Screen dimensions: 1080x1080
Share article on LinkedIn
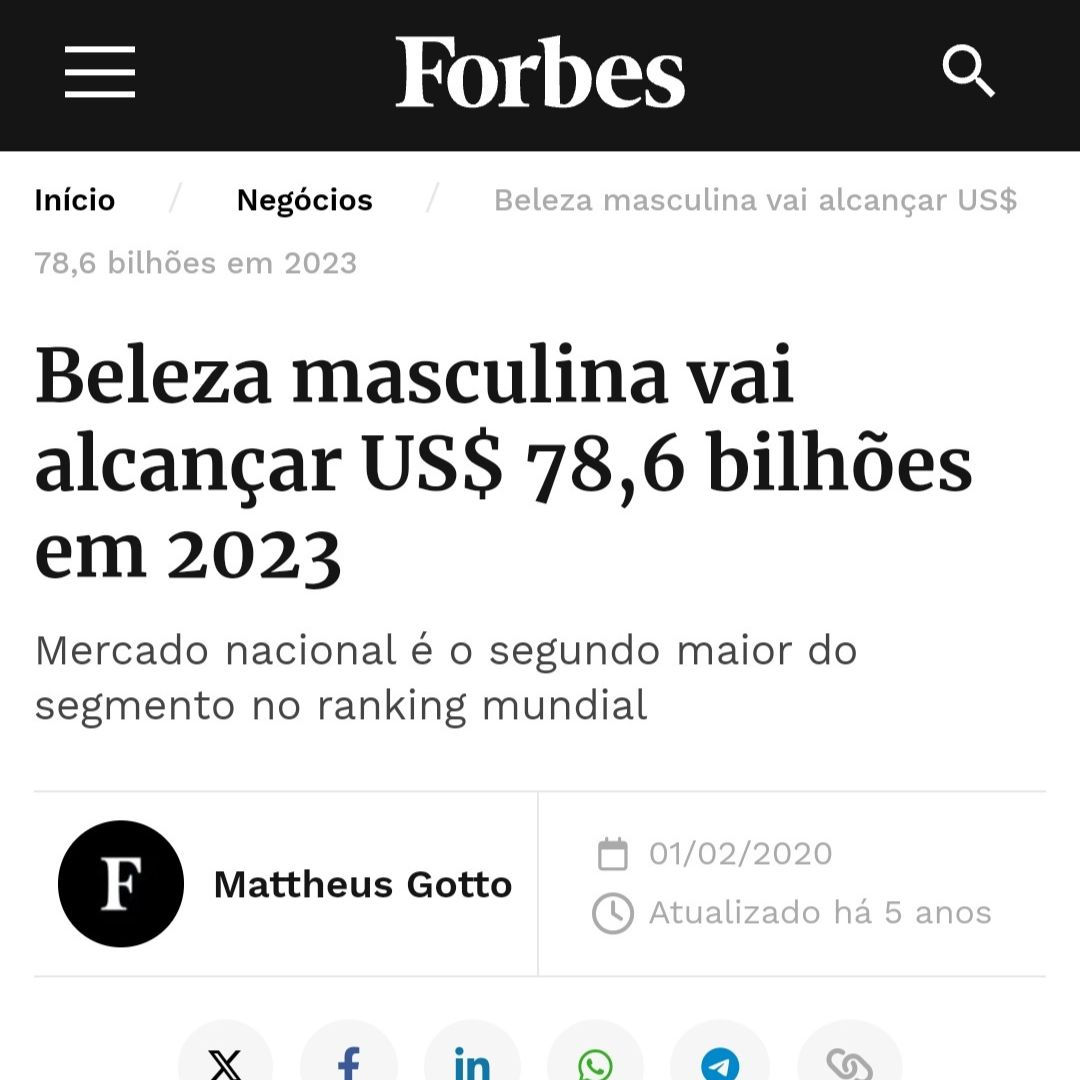[472, 1060]
